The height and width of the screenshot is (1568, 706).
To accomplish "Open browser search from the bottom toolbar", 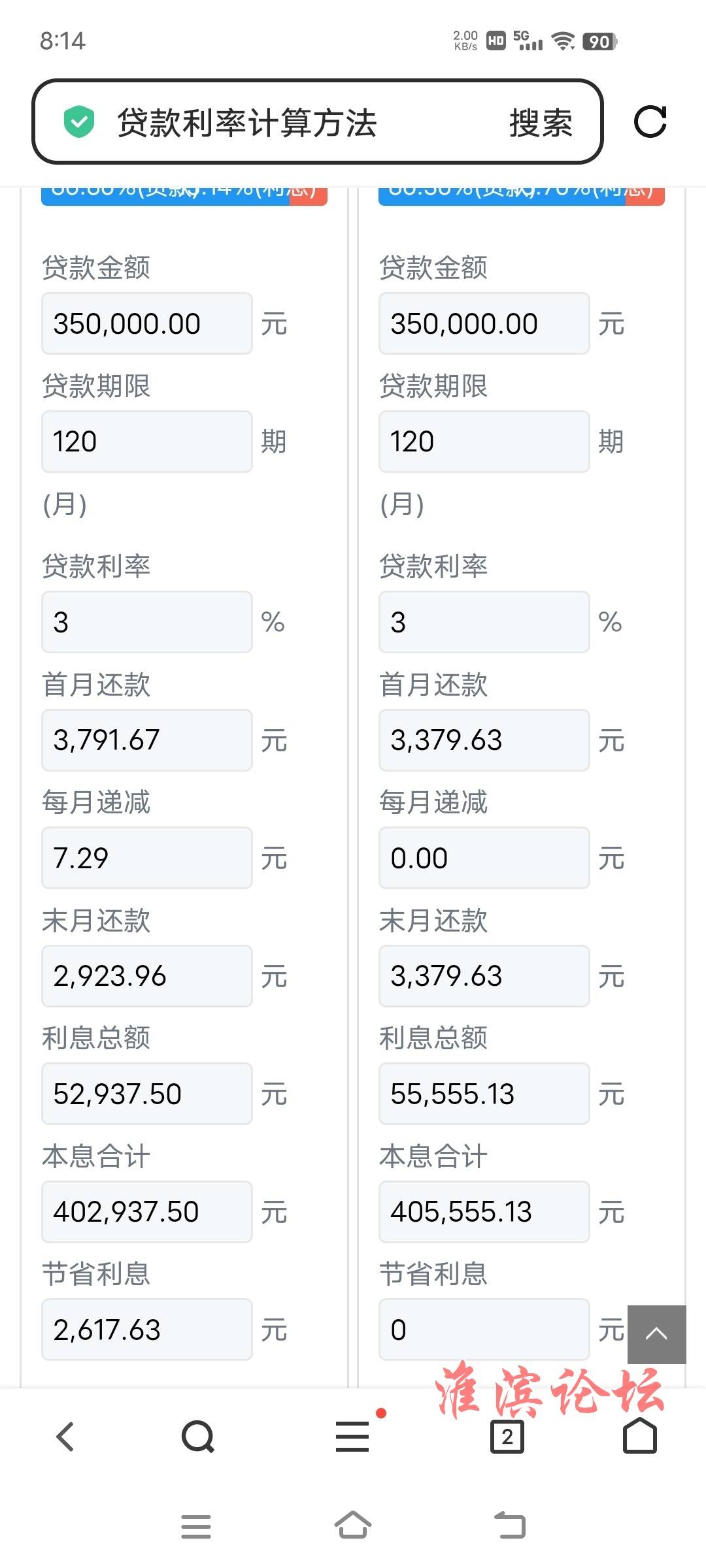I will tap(197, 1437).
